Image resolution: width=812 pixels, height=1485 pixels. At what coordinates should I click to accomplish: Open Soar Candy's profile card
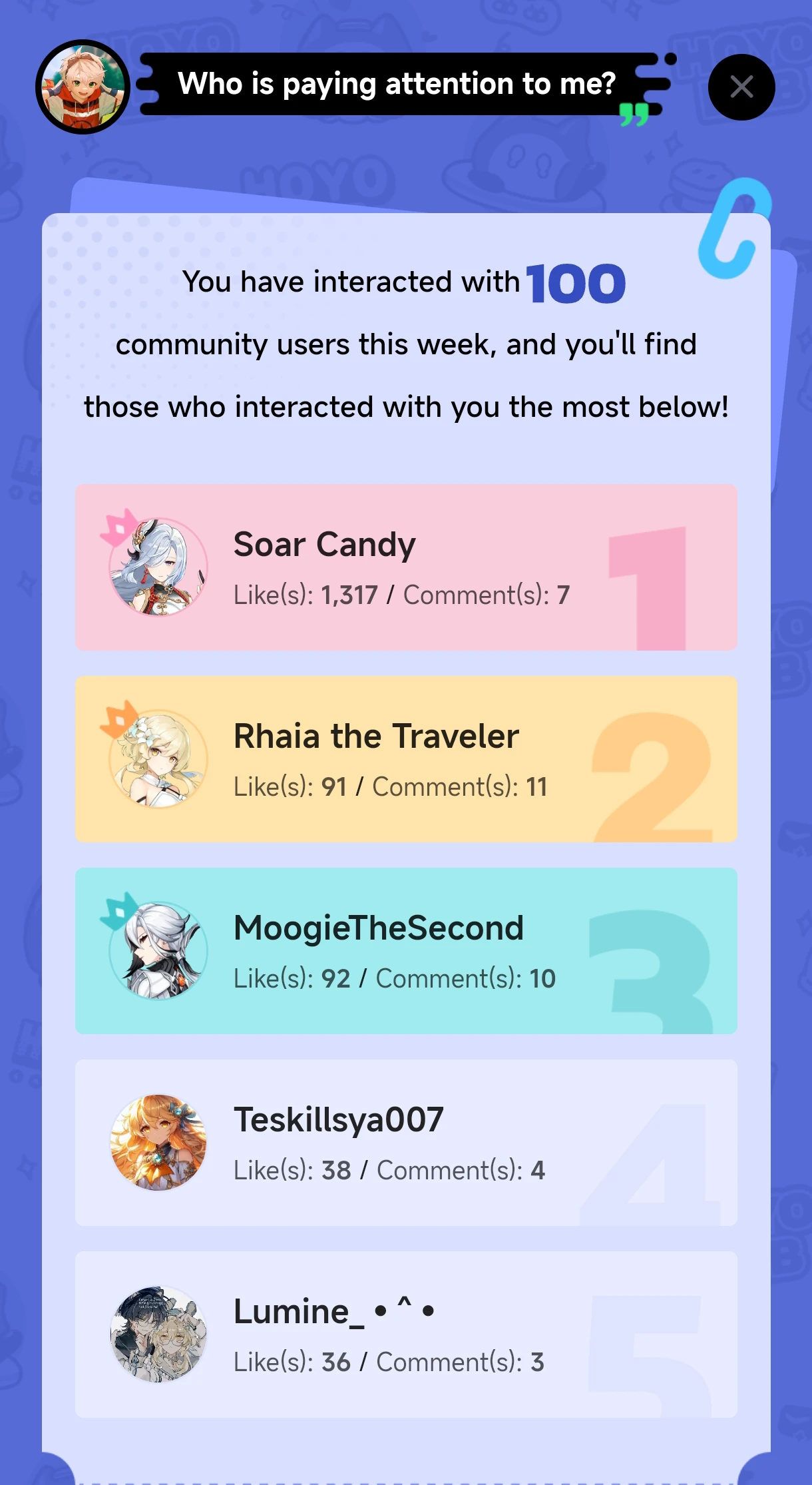point(405,567)
